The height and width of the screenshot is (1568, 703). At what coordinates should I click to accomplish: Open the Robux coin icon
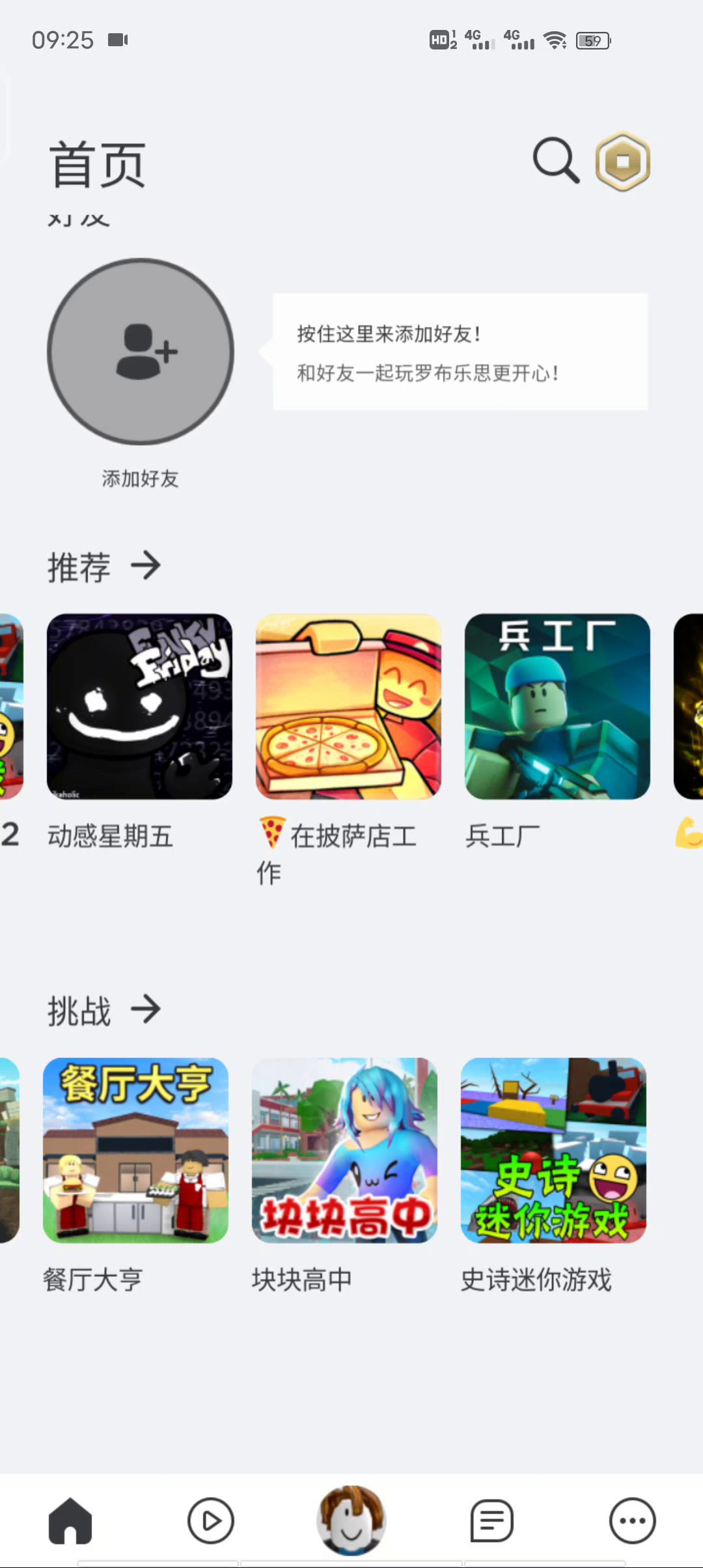[x=623, y=161]
